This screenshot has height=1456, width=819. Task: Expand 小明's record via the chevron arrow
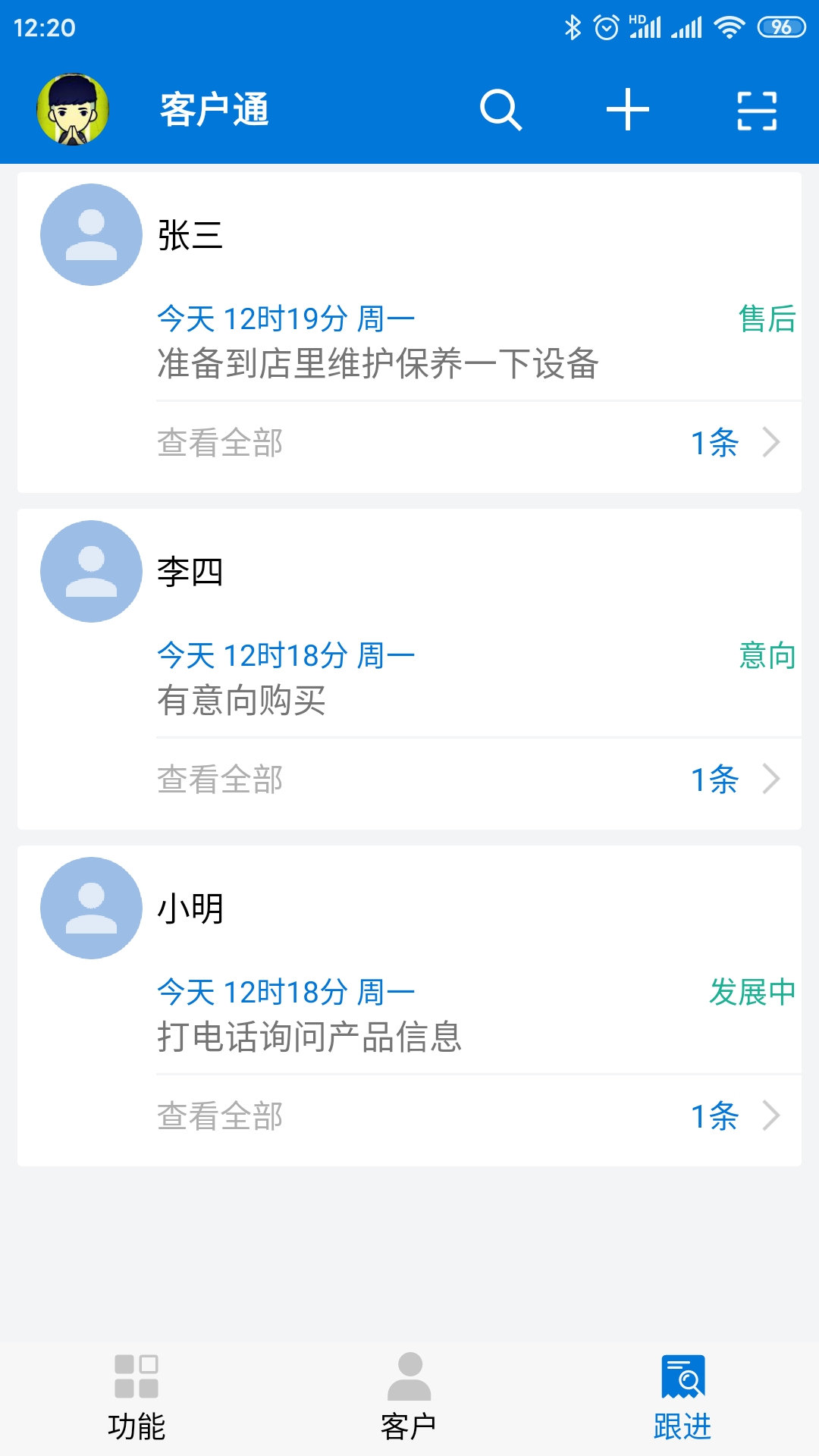[772, 1116]
